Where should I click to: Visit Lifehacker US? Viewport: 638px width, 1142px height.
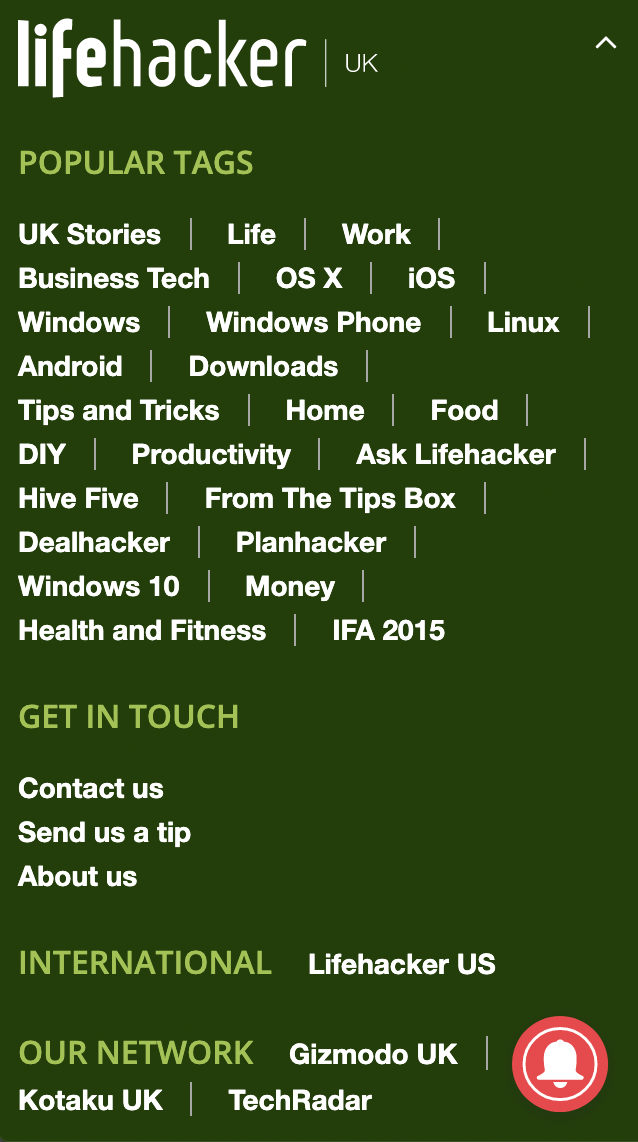click(402, 964)
